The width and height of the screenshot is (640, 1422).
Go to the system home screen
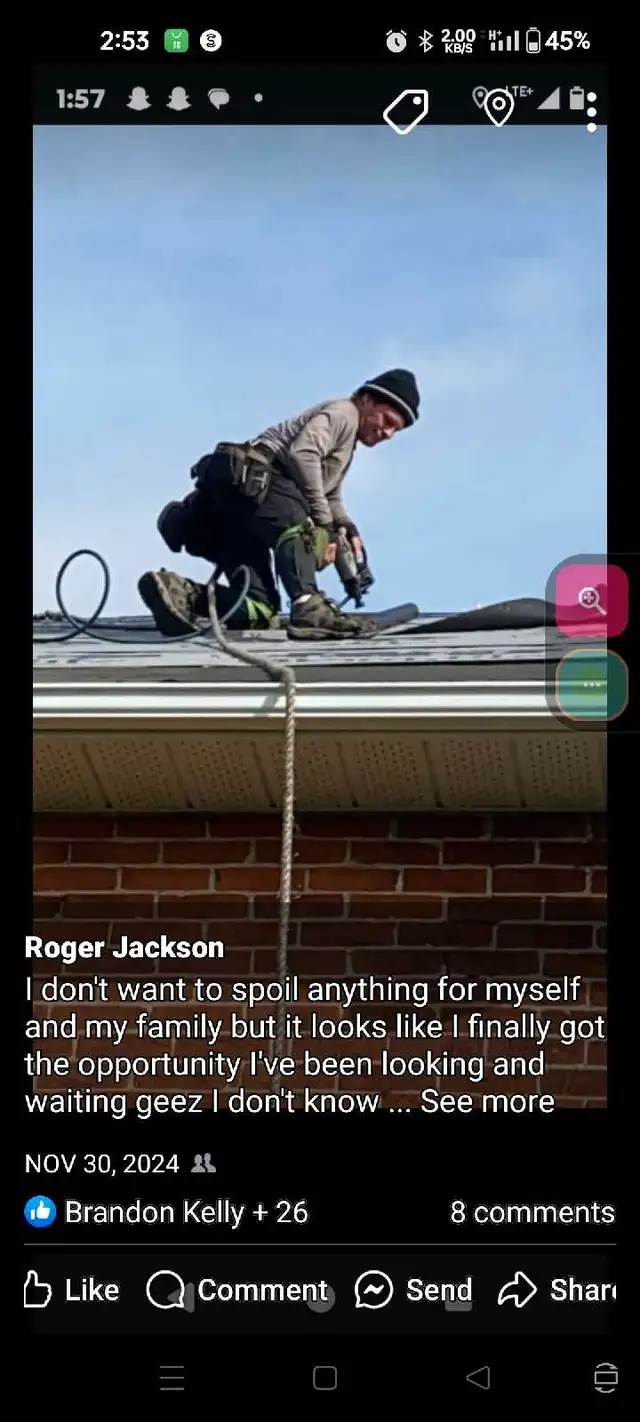pos(325,1378)
